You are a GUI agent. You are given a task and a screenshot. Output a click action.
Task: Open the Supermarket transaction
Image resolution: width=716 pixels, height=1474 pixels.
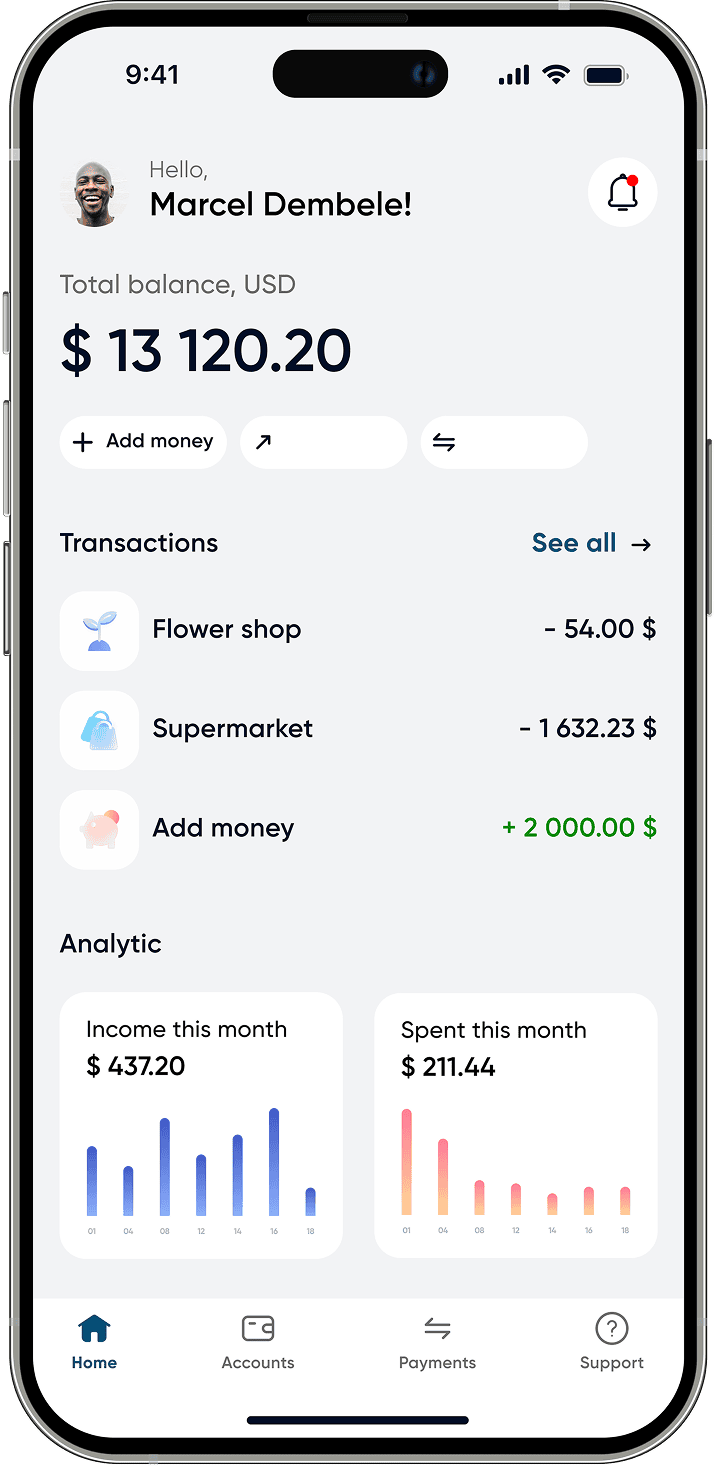pos(357,729)
